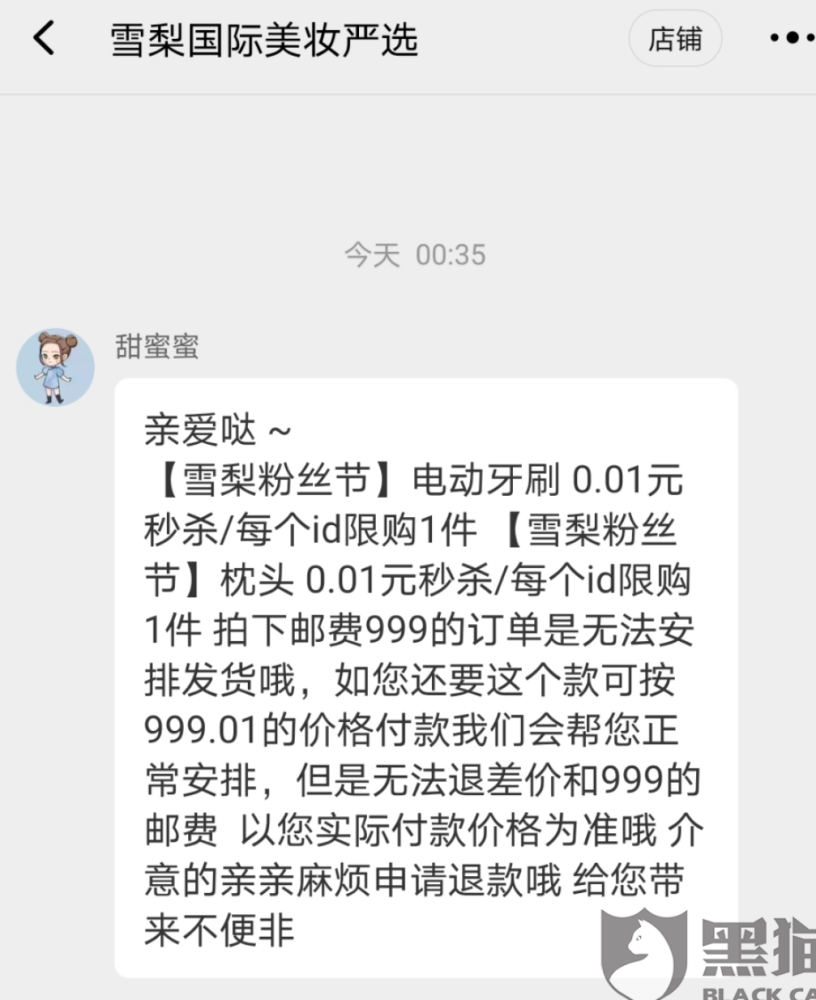Open the 店铺 store page button
This screenshot has height=1000, width=816.
(675, 39)
